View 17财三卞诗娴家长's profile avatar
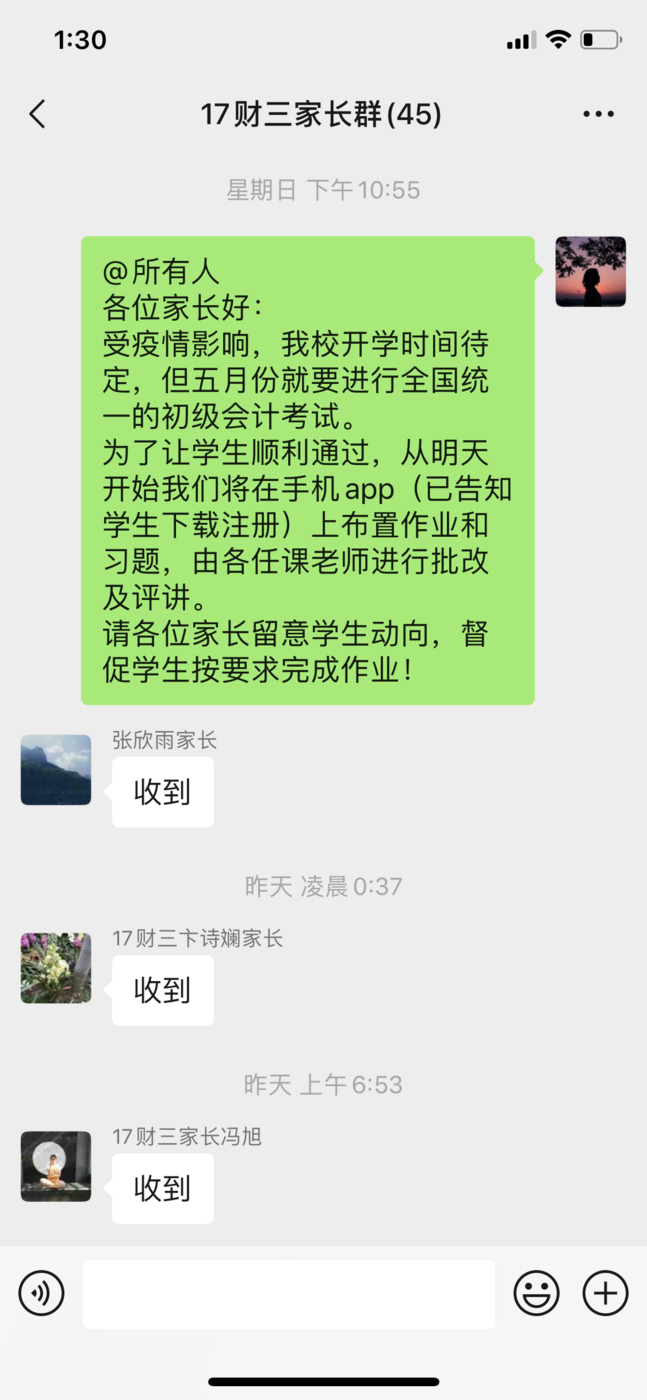Image resolution: width=647 pixels, height=1400 pixels. pos(56,968)
